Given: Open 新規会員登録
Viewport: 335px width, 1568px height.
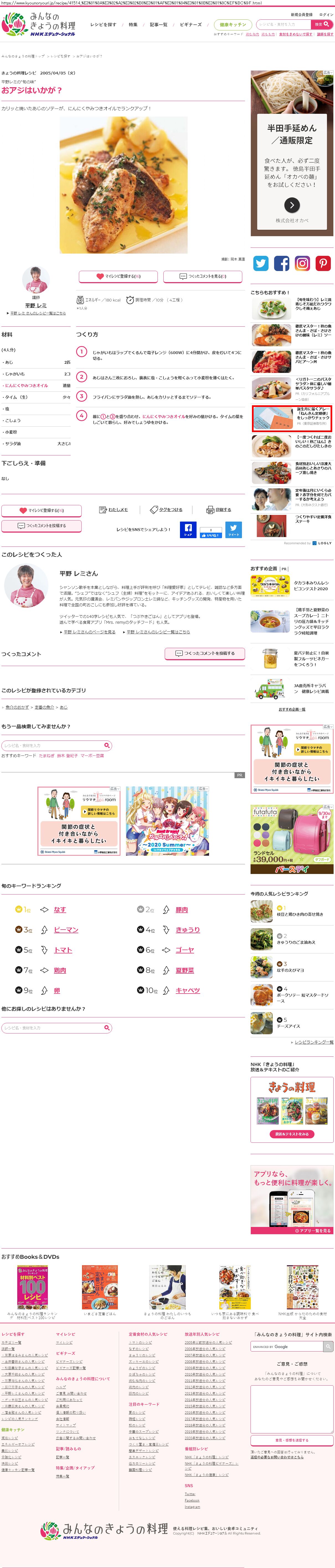Looking at the screenshot, I should (x=301, y=15).
